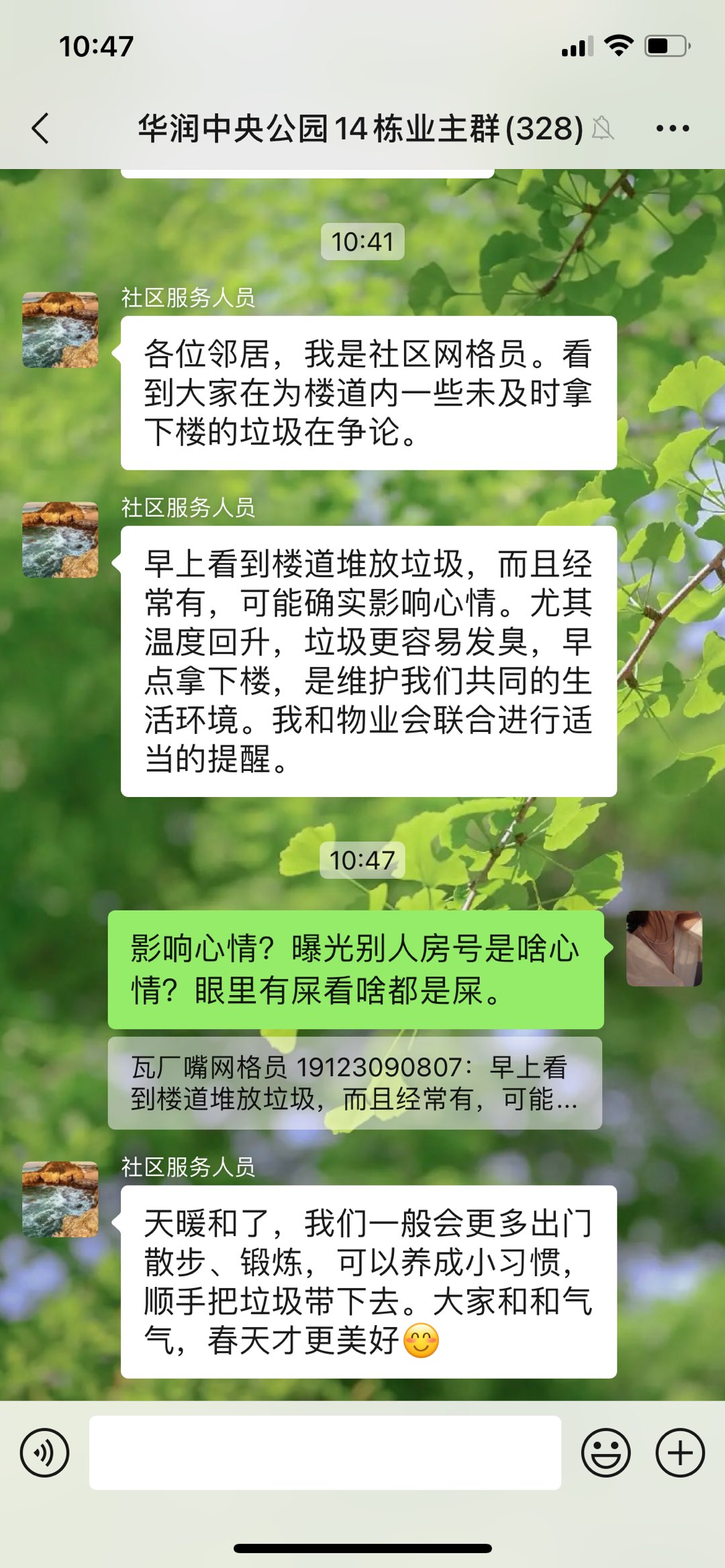
Task: Tap my own avatar beside the green message
Action: point(664,948)
